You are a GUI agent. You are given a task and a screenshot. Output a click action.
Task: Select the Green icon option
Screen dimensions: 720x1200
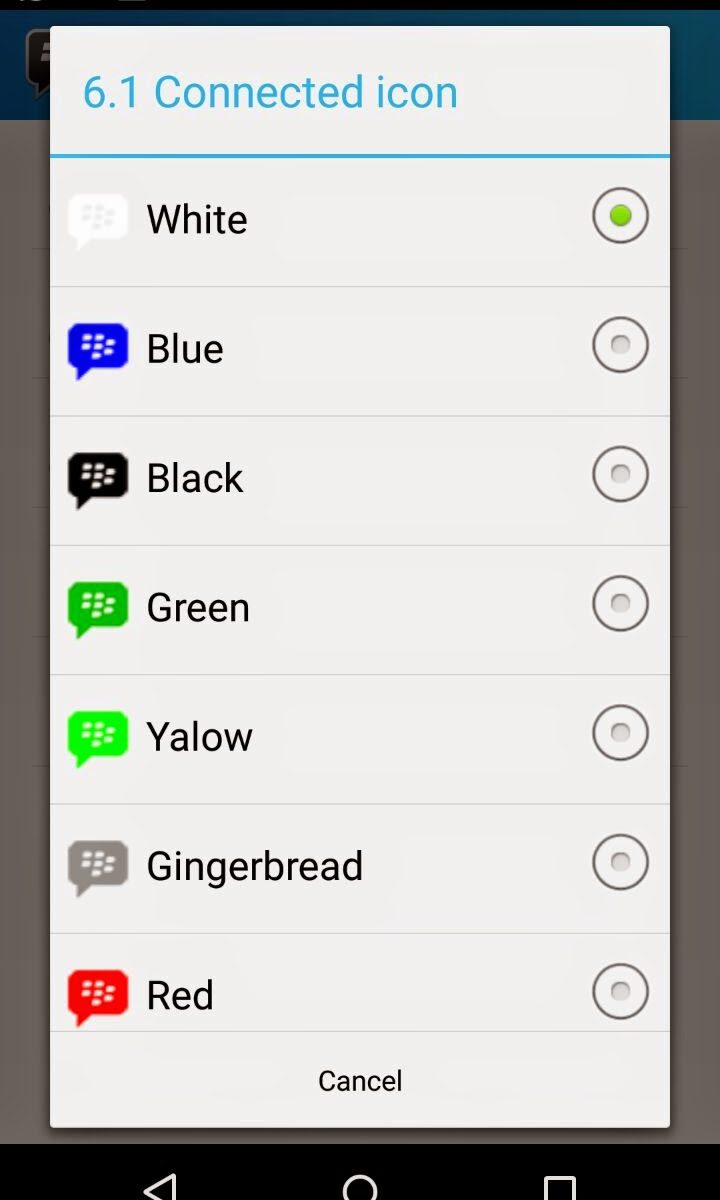360,609
